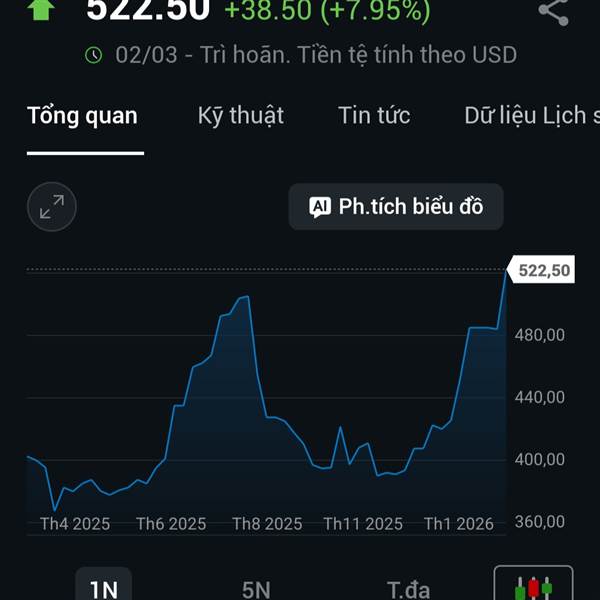The height and width of the screenshot is (600, 600).
Task: Show the T.đa chart range
Action: click(408, 586)
